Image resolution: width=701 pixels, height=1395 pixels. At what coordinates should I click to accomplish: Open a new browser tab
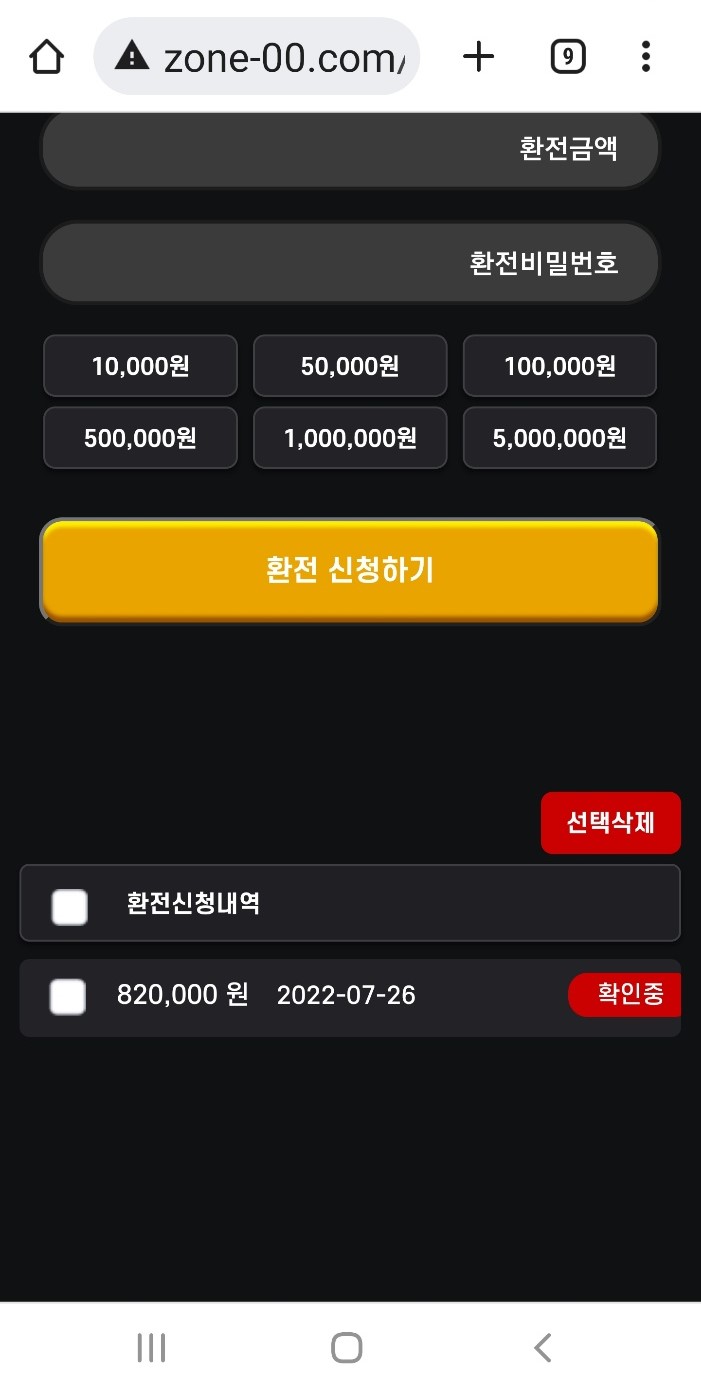pos(479,57)
